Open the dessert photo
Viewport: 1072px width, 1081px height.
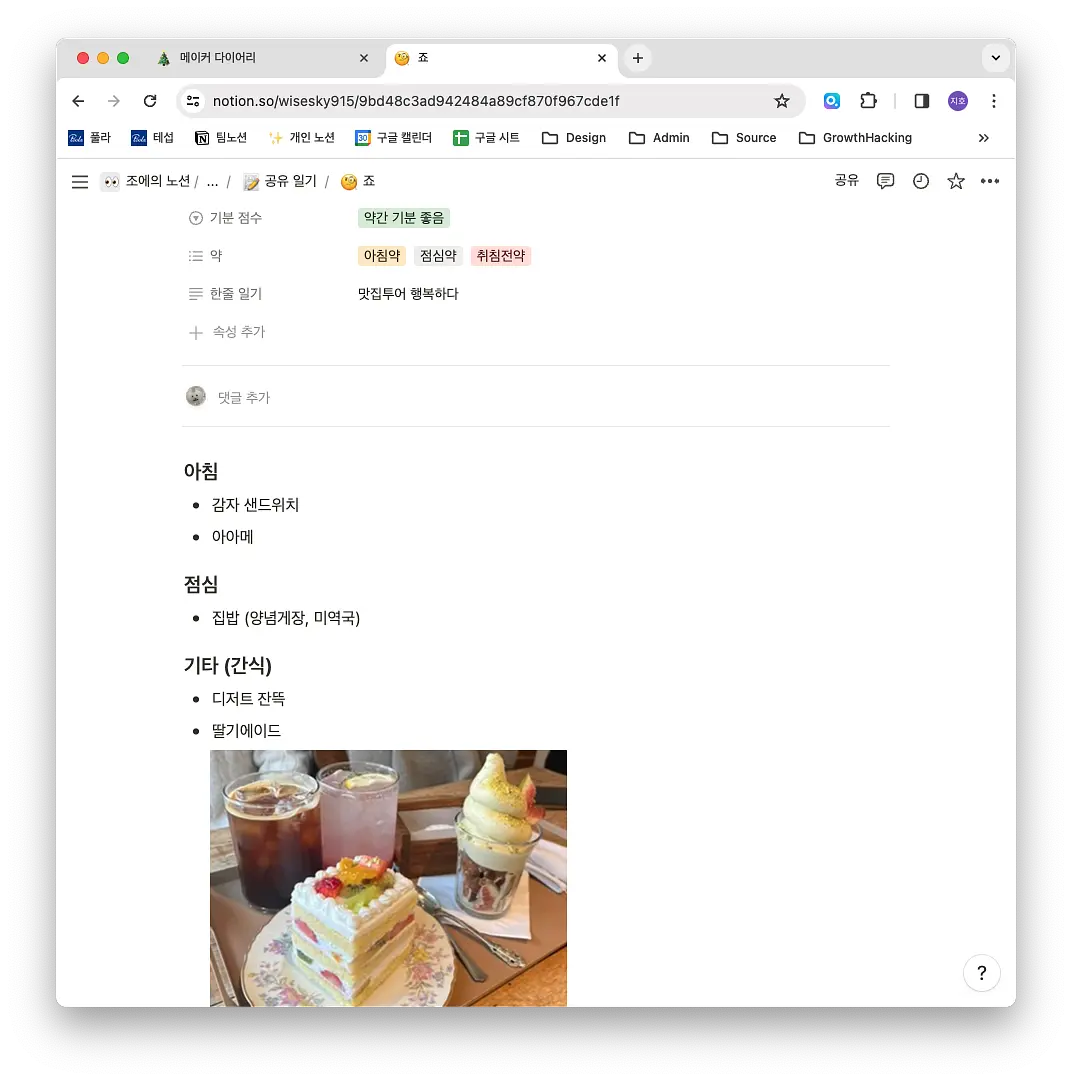[x=388, y=878]
